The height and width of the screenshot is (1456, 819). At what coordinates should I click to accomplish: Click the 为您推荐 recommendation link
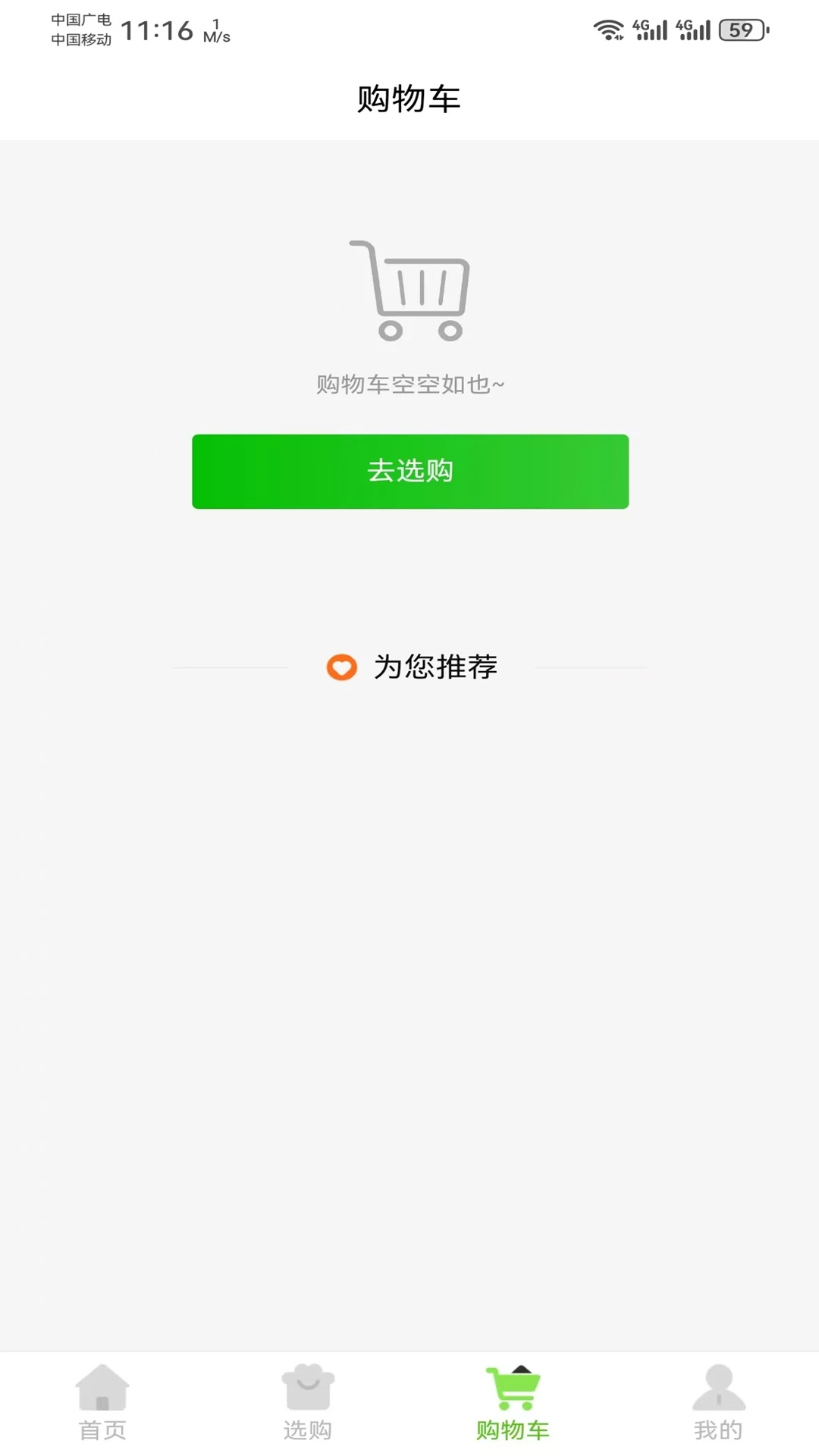436,668
